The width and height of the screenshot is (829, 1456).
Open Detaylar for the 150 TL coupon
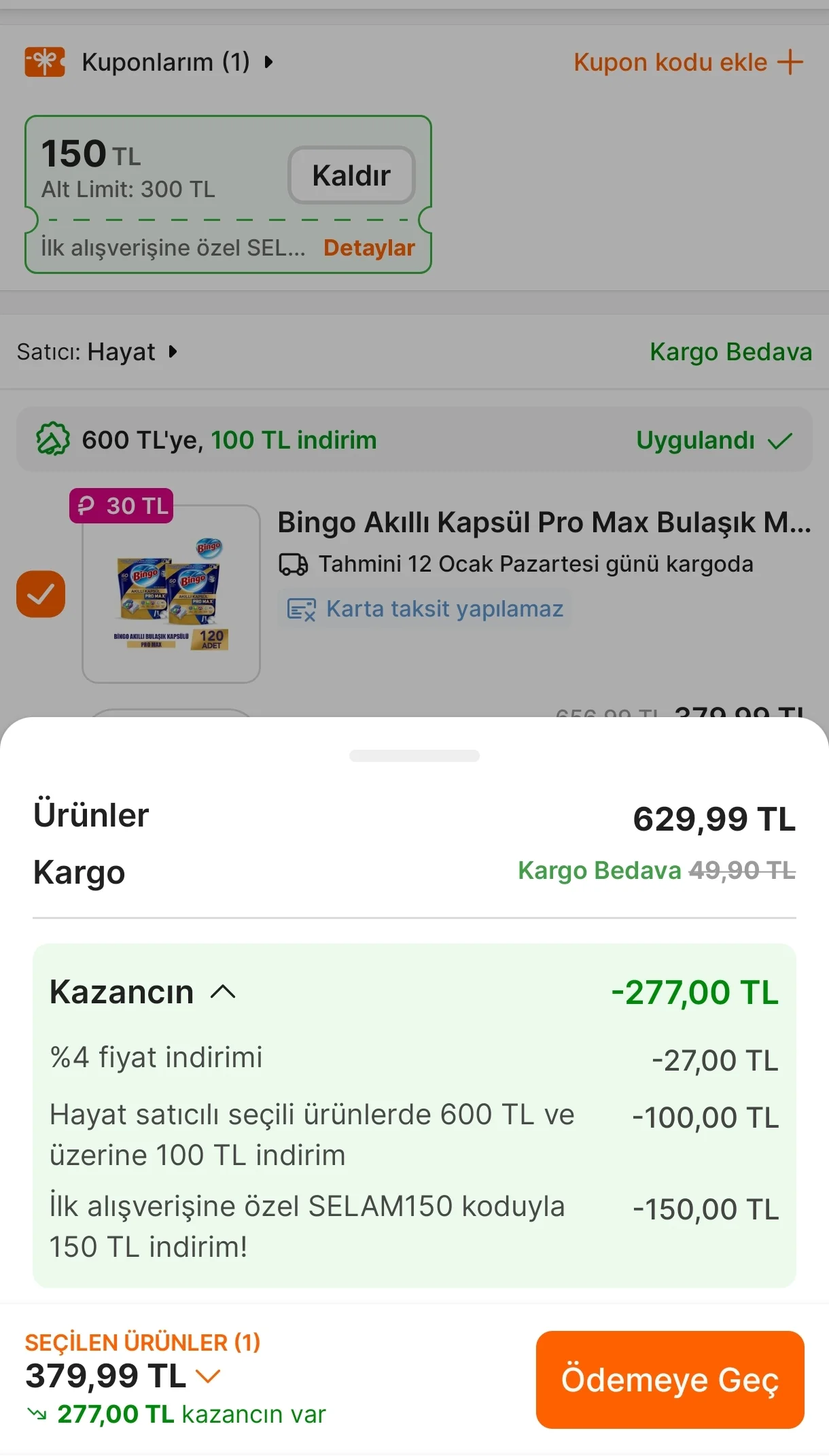click(369, 248)
